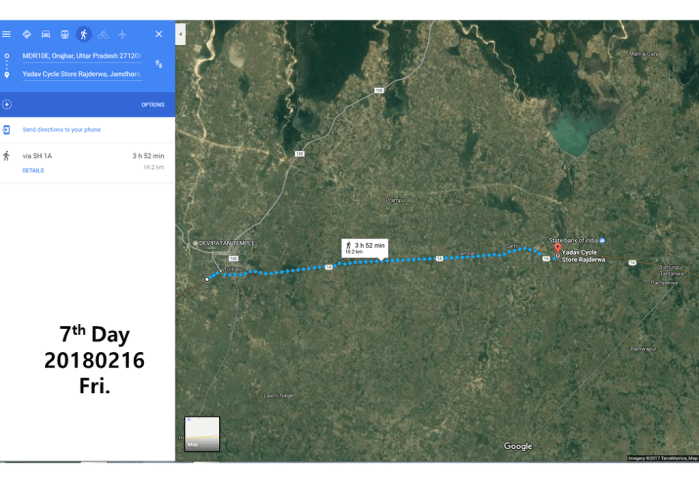This screenshot has height=483, width=699.
Task: Switch to public transit directions
Action: click(x=65, y=34)
